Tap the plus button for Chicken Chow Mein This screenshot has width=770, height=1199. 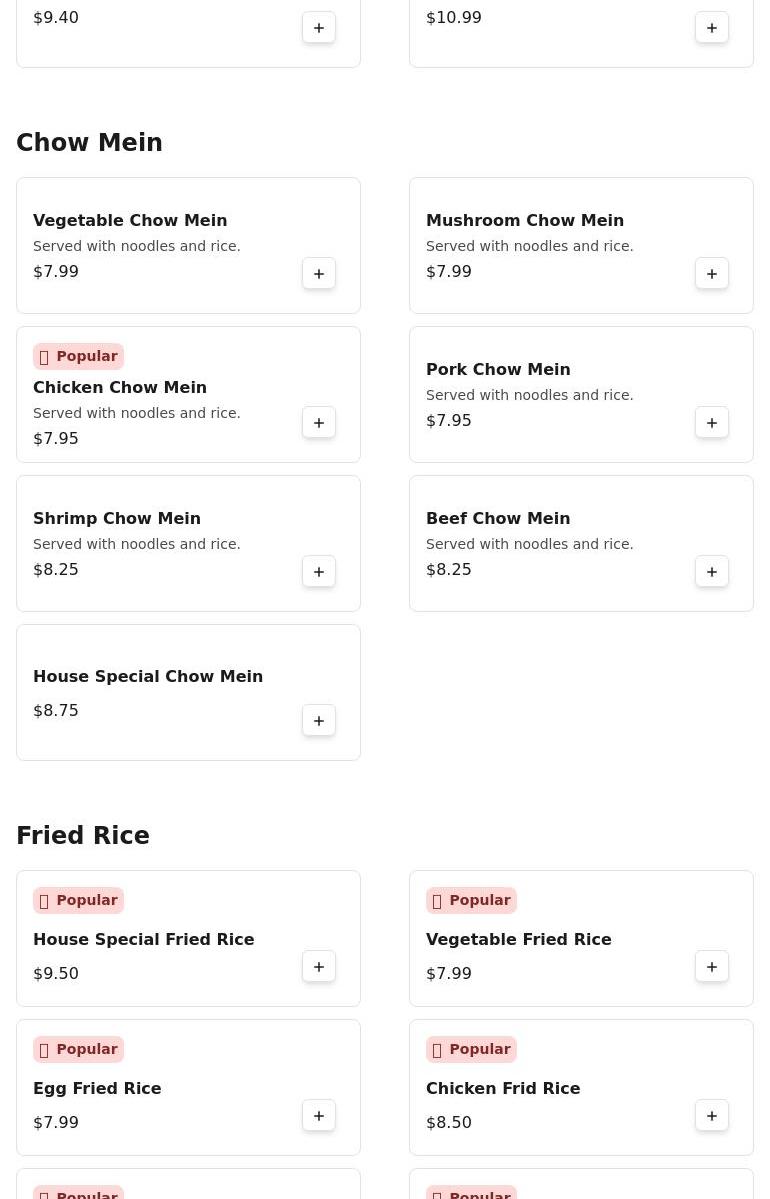[x=319, y=423]
